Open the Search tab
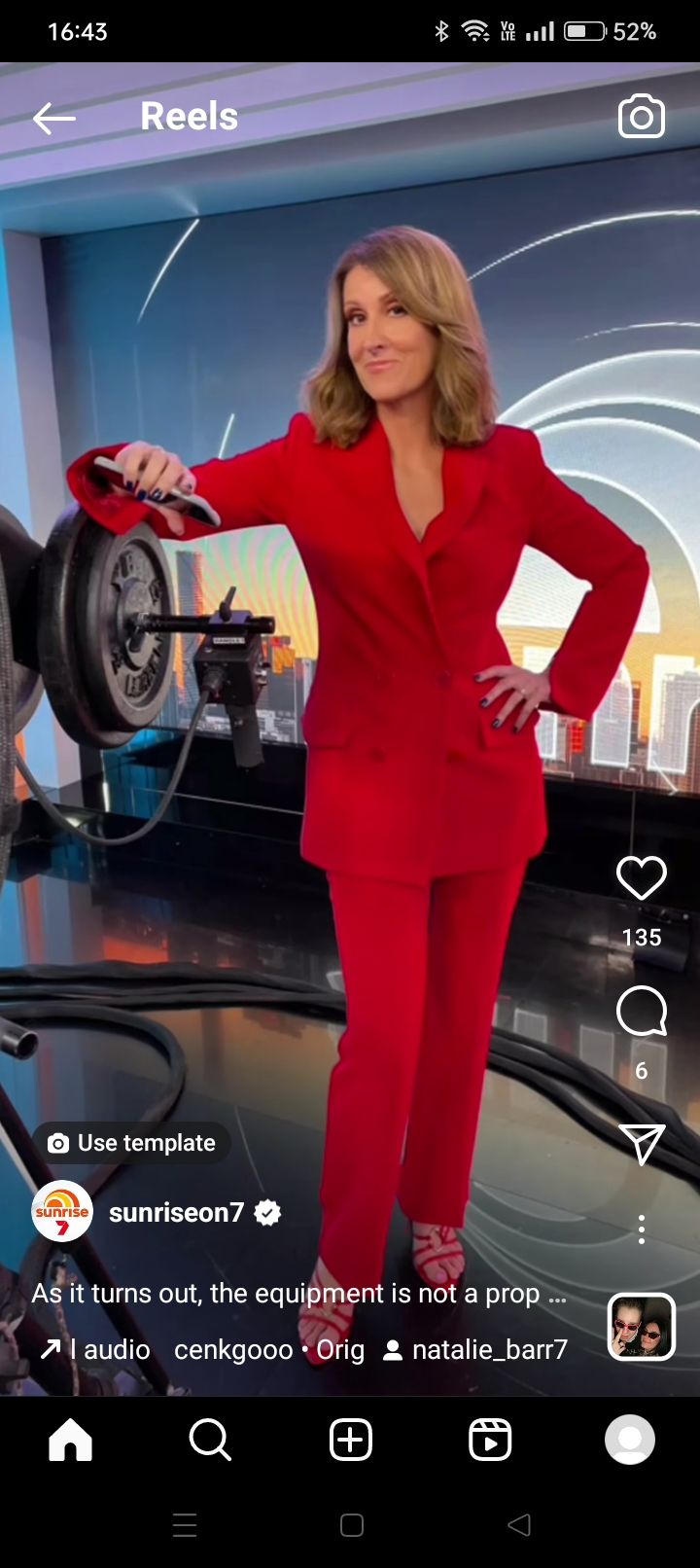 point(210,1440)
